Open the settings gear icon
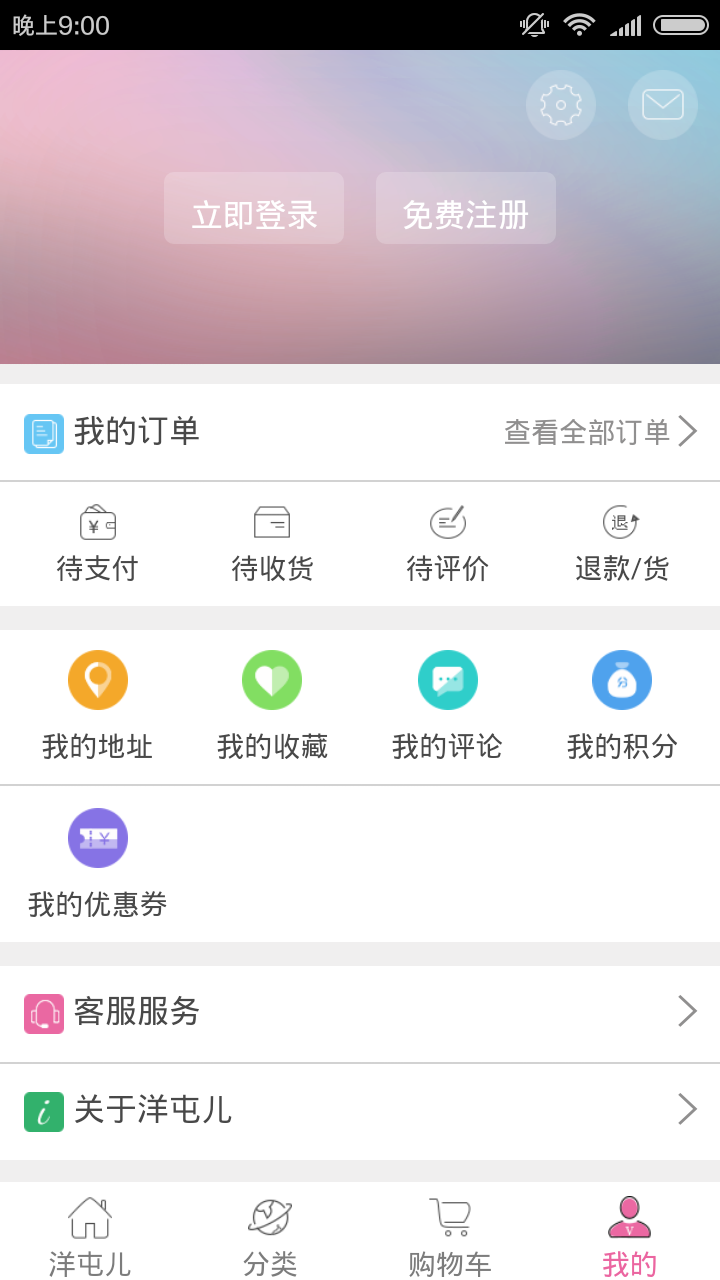 coord(560,105)
